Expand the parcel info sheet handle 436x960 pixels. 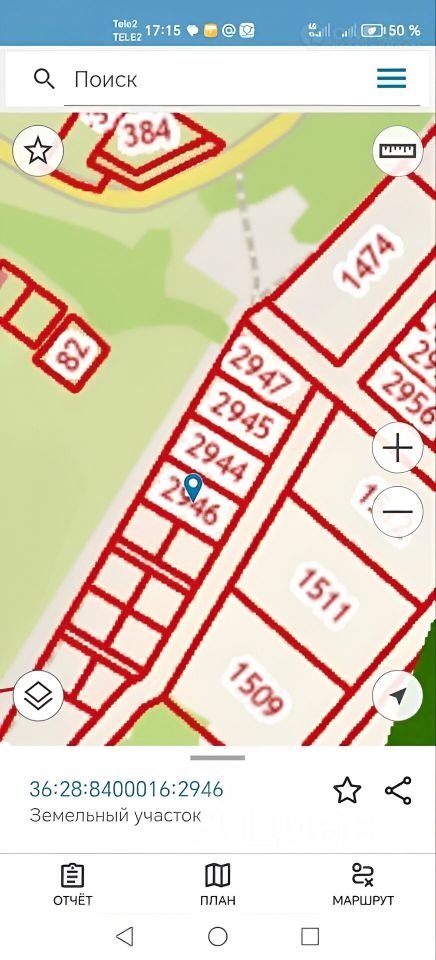click(x=217, y=757)
